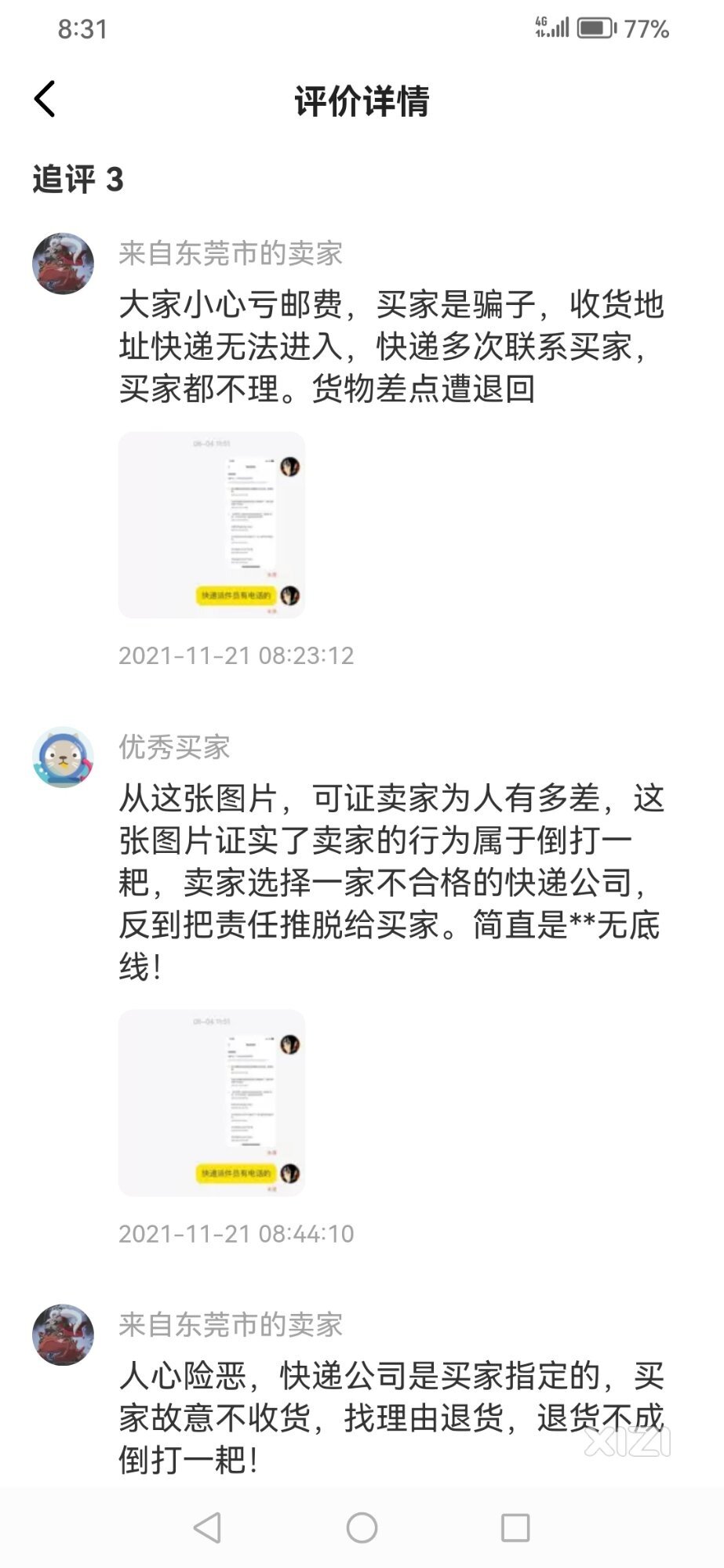Open image attached to the 08:23:12 review
Viewport: 724px width, 1568px height.
click(x=212, y=524)
